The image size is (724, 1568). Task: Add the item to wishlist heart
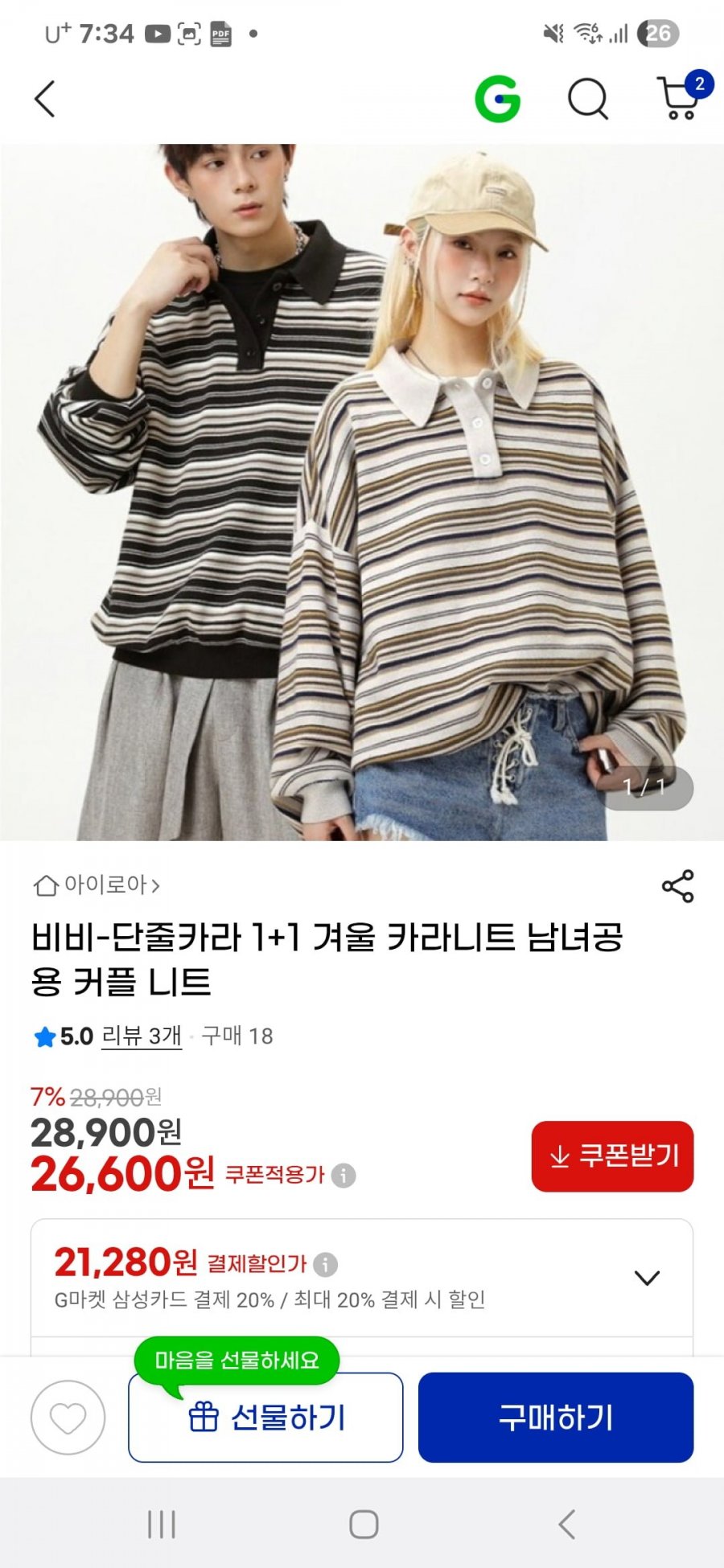pyautogui.click(x=68, y=1418)
